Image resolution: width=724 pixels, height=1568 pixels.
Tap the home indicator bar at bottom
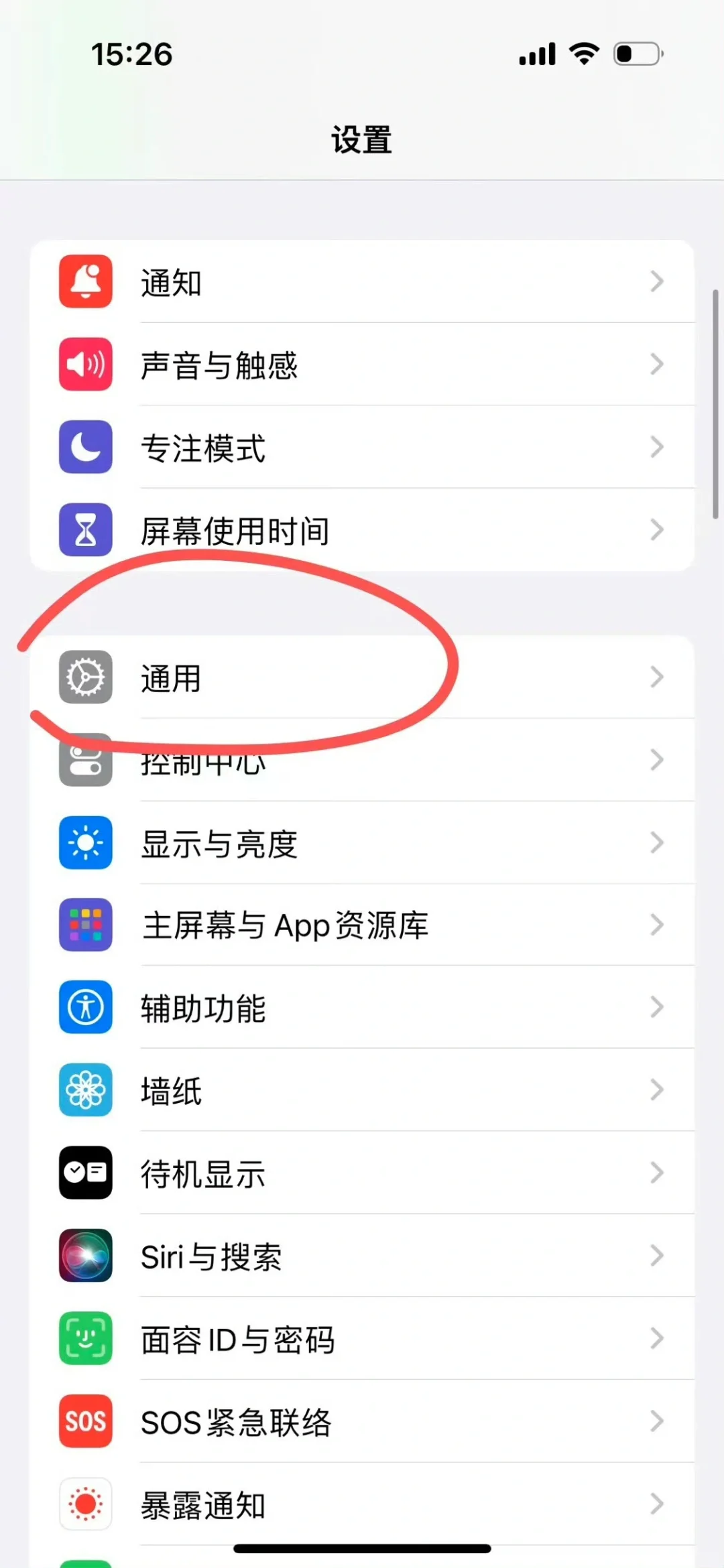click(362, 1548)
